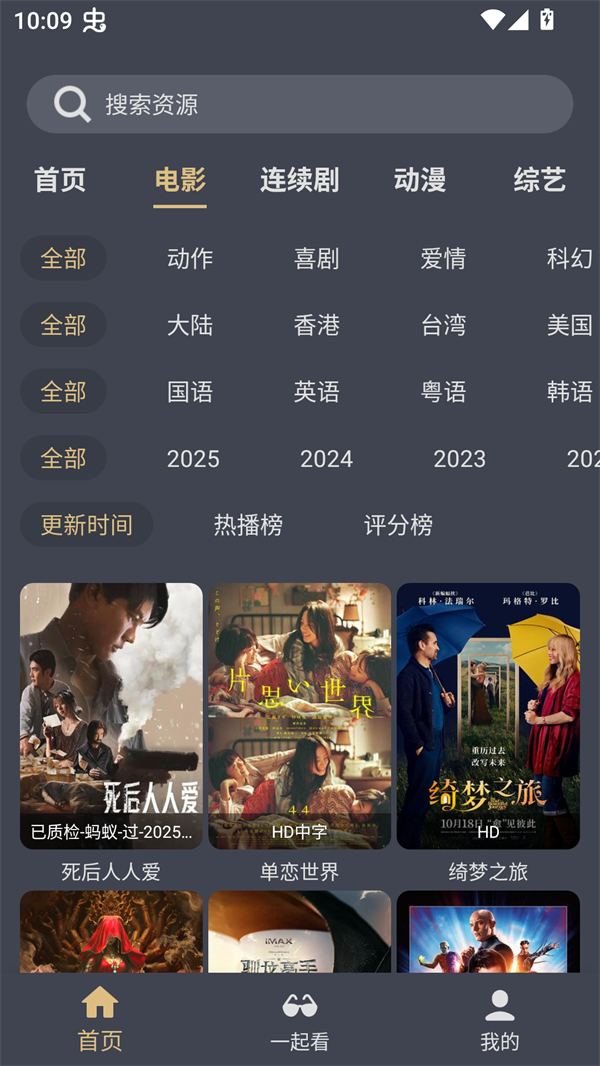This screenshot has height=1066, width=600.
Task: Open the 动漫 tab
Action: coord(420,180)
